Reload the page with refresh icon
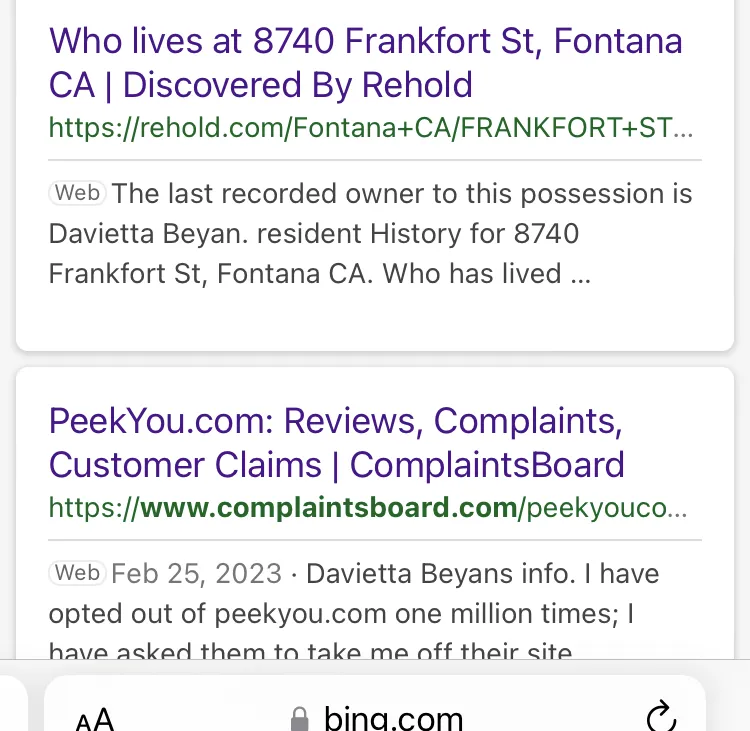The image size is (750, 731). pos(661,717)
